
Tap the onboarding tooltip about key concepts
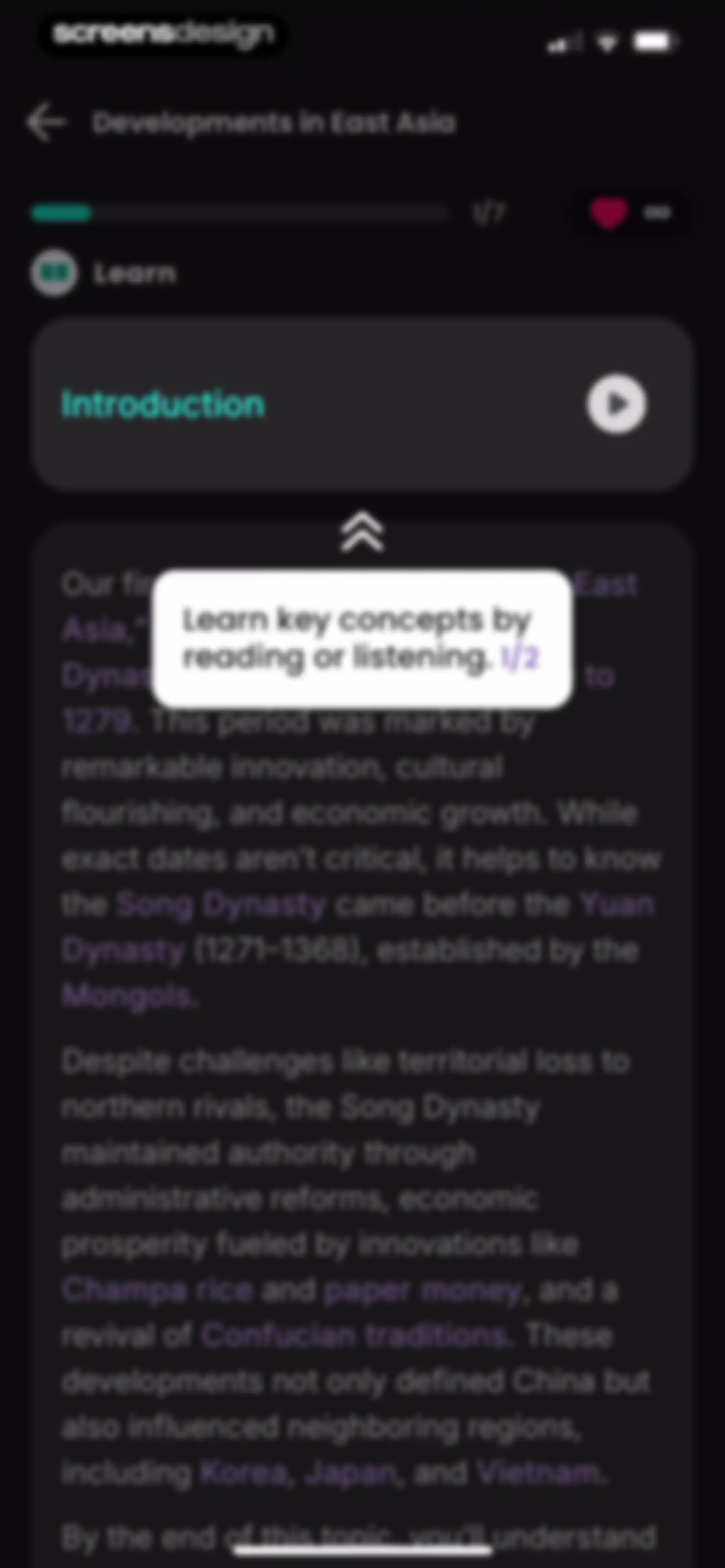362,639
